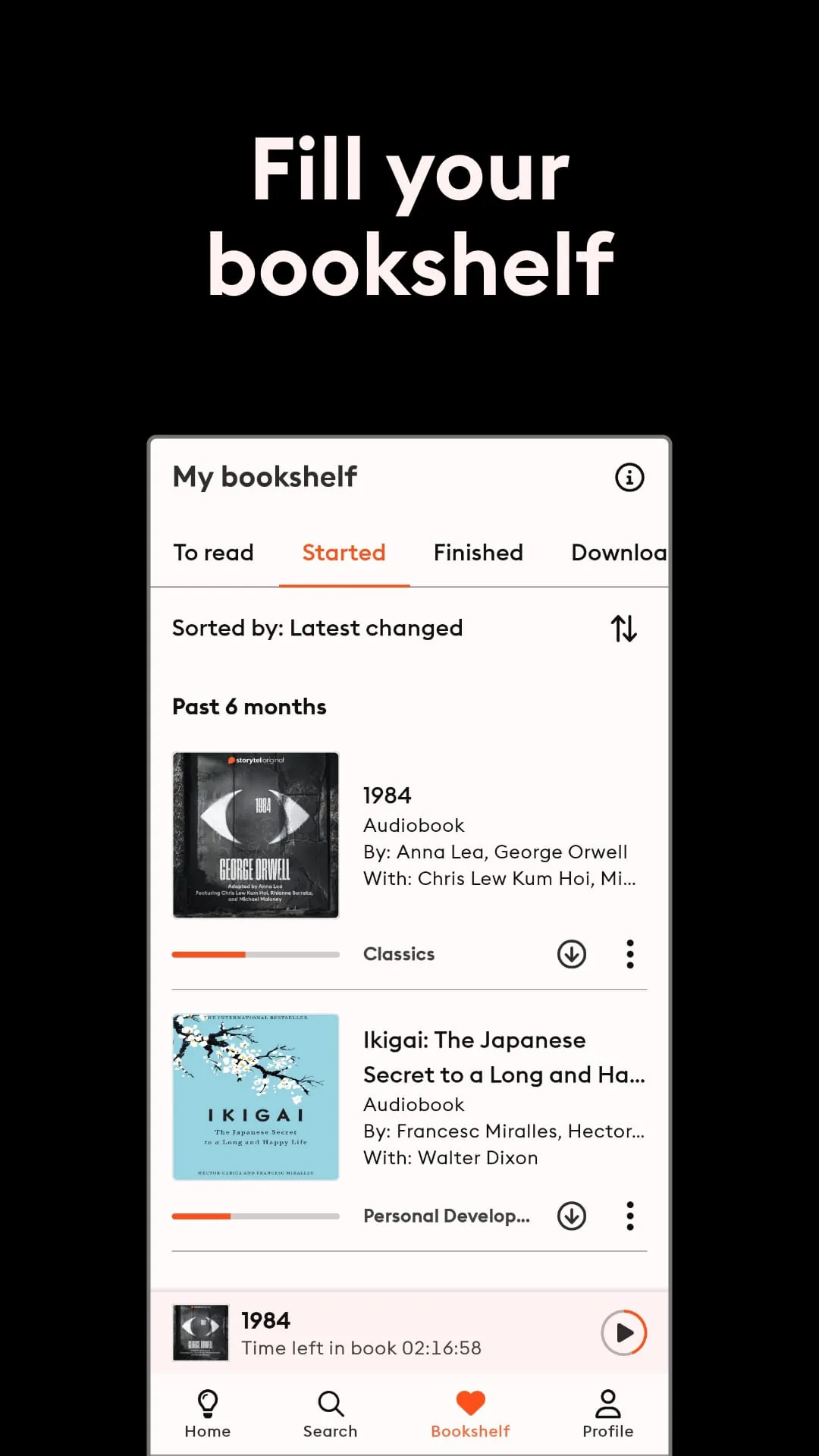The height and width of the screenshot is (1456, 819).
Task: Open the options menu for 1984
Action: click(629, 954)
